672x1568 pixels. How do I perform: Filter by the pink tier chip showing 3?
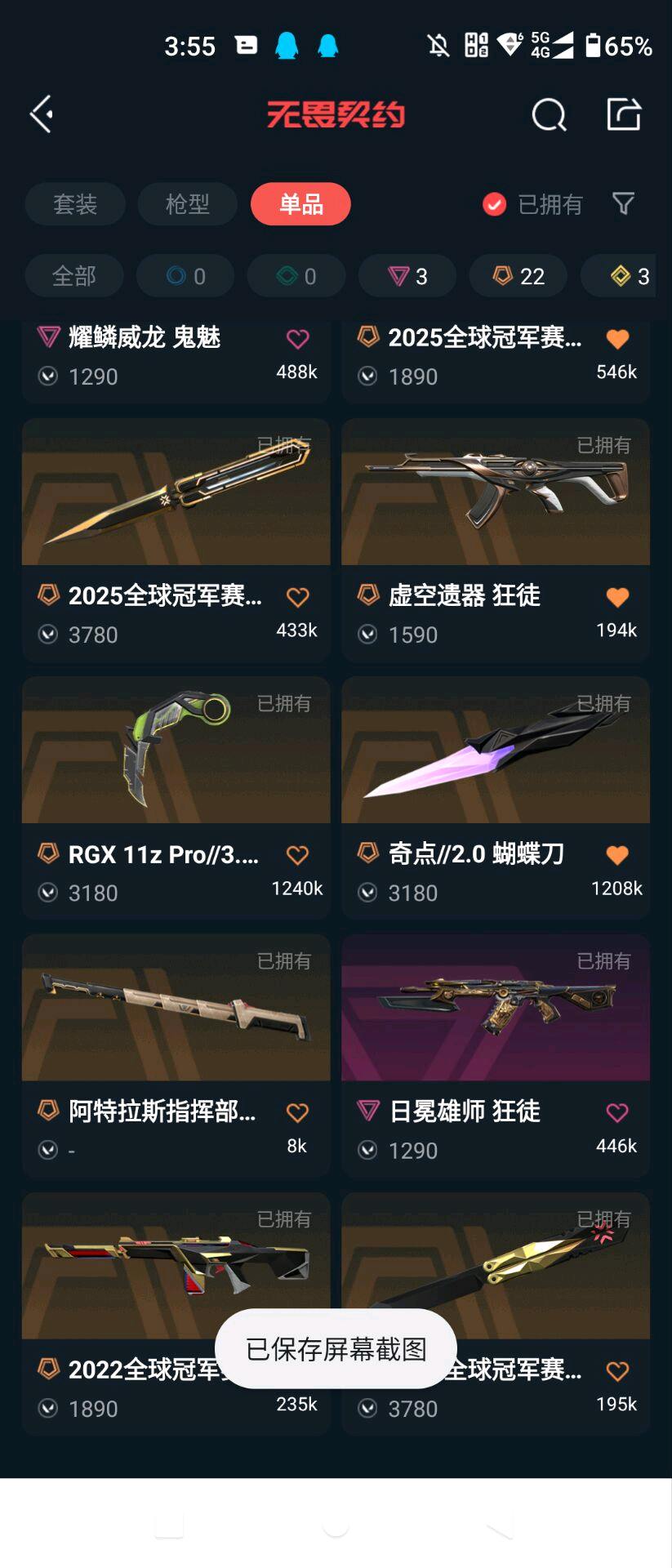(x=408, y=276)
